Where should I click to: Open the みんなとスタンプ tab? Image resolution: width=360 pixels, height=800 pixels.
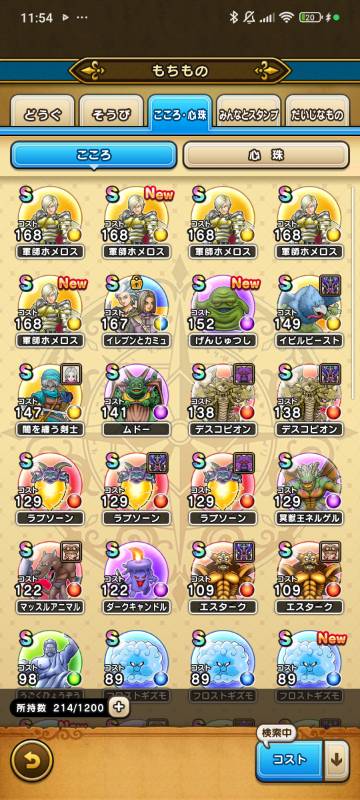248,113
